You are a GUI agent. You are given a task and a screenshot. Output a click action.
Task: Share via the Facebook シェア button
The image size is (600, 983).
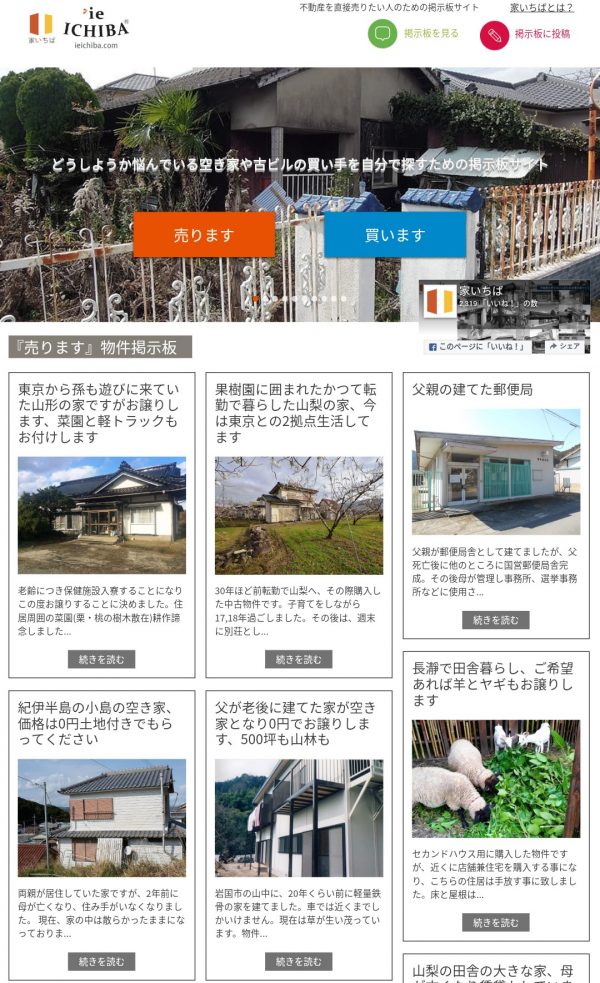[x=564, y=346]
